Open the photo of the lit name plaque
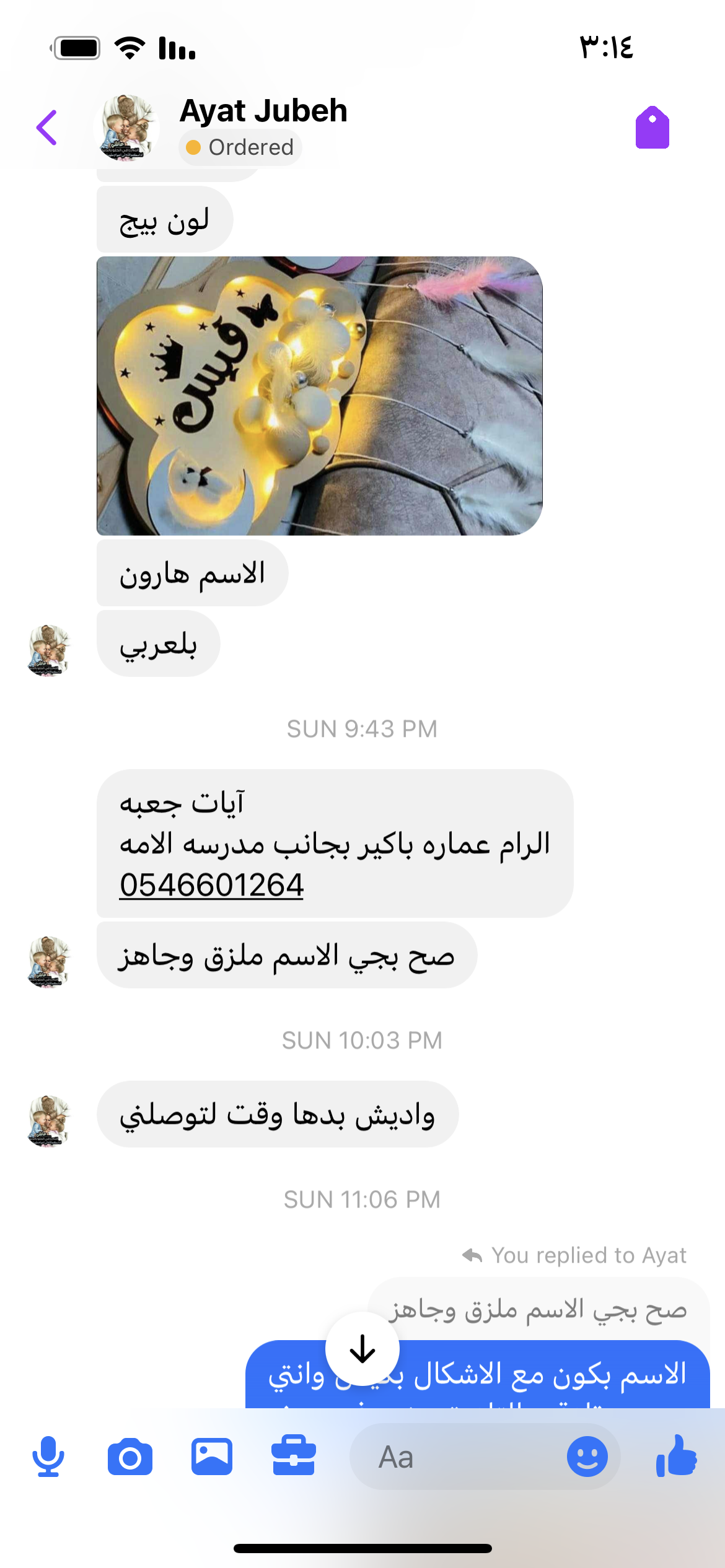Image resolution: width=725 pixels, height=1568 pixels. 320,396
